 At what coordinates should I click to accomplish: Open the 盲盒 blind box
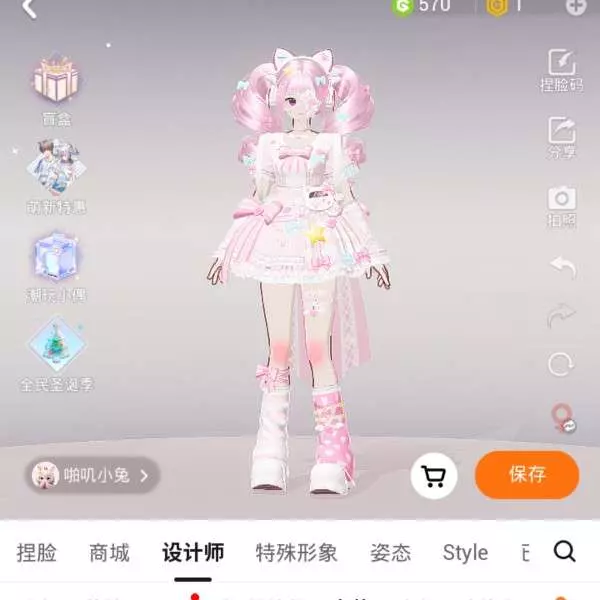56,88
